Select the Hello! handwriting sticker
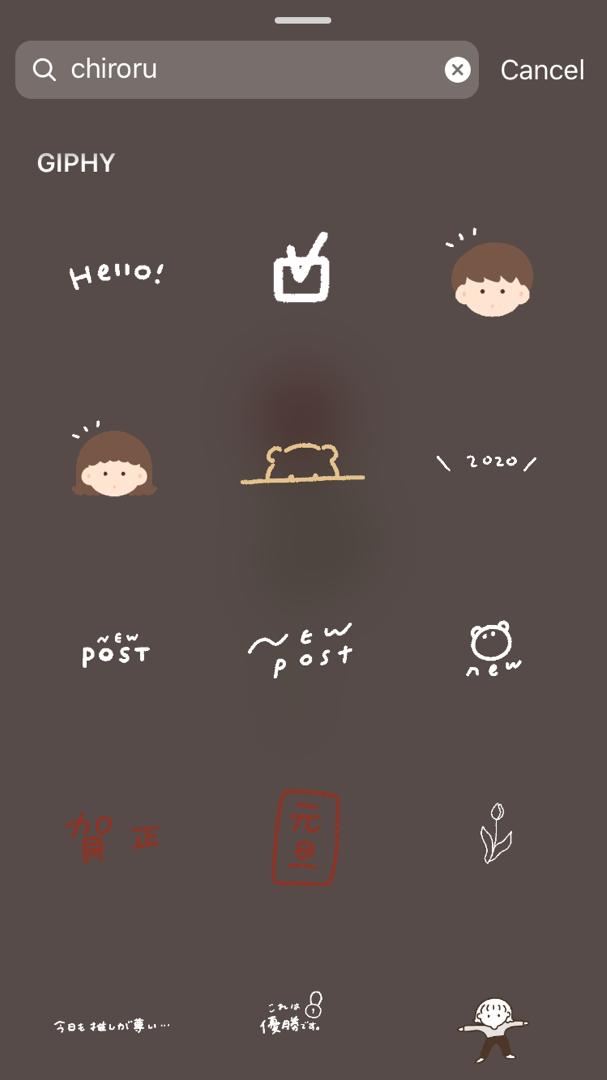607x1080 pixels. [x=116, y=274]
